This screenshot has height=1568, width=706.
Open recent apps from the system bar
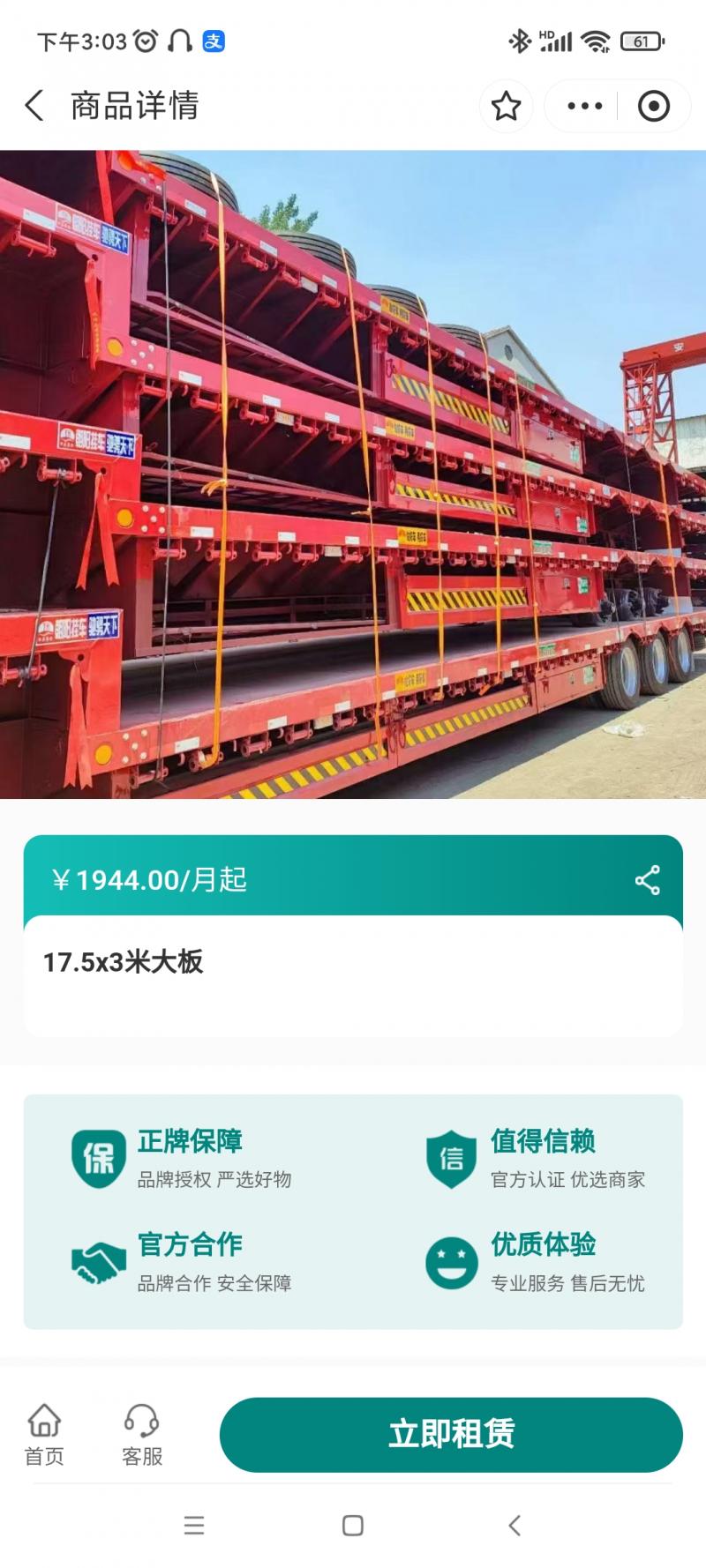click(194, 1526)
